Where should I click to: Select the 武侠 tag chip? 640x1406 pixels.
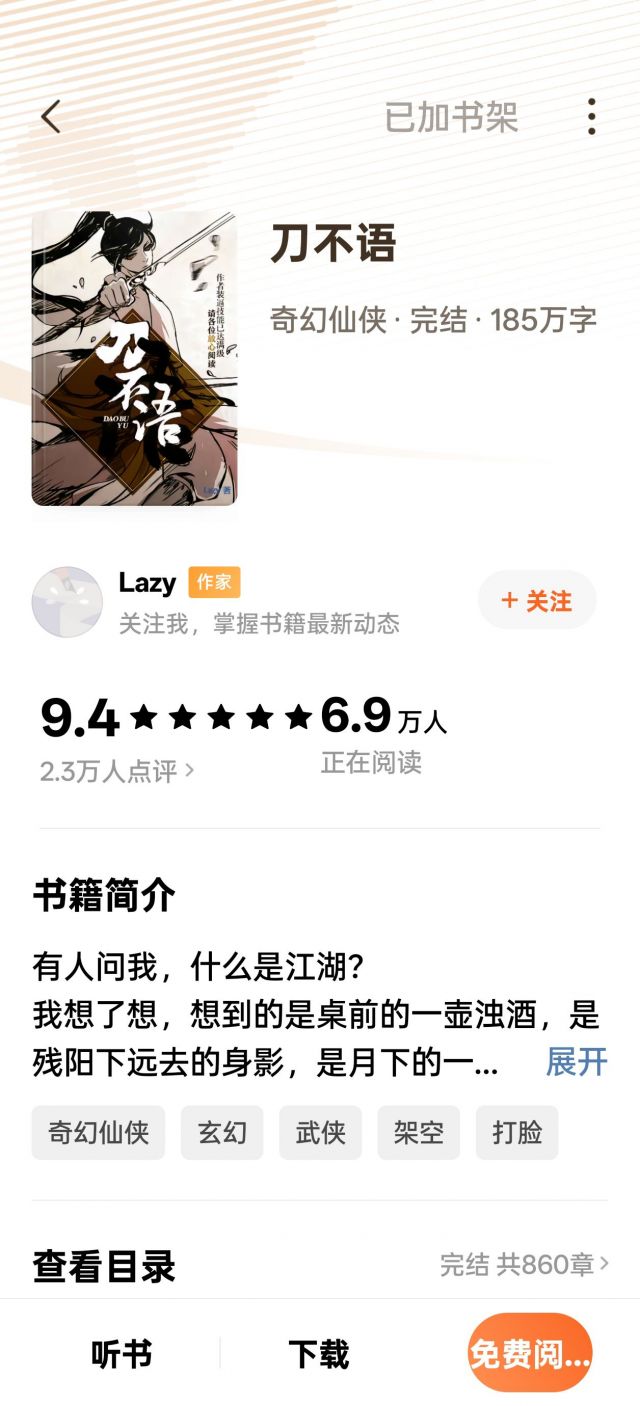coord(320,1132)
